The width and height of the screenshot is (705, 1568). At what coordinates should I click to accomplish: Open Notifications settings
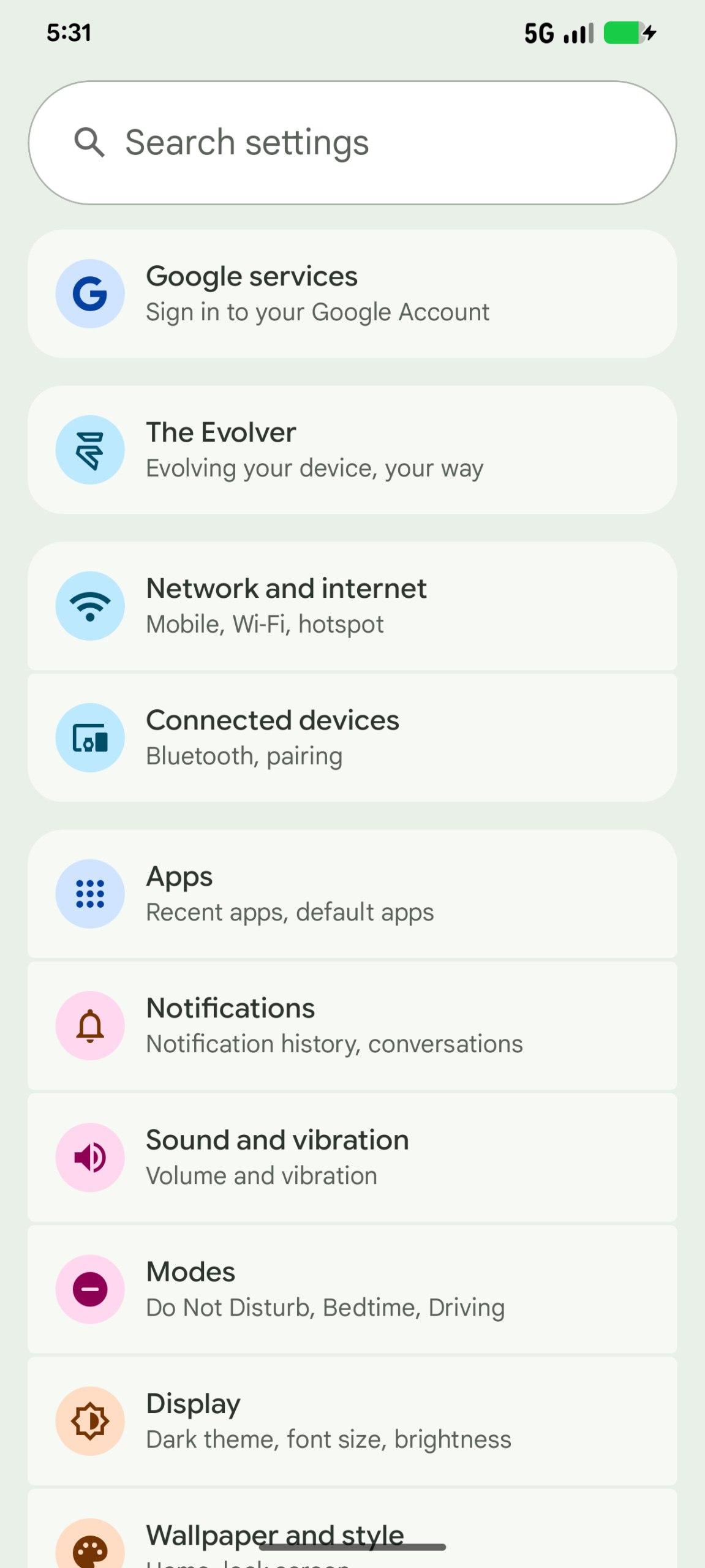(x=352, y=1025)
